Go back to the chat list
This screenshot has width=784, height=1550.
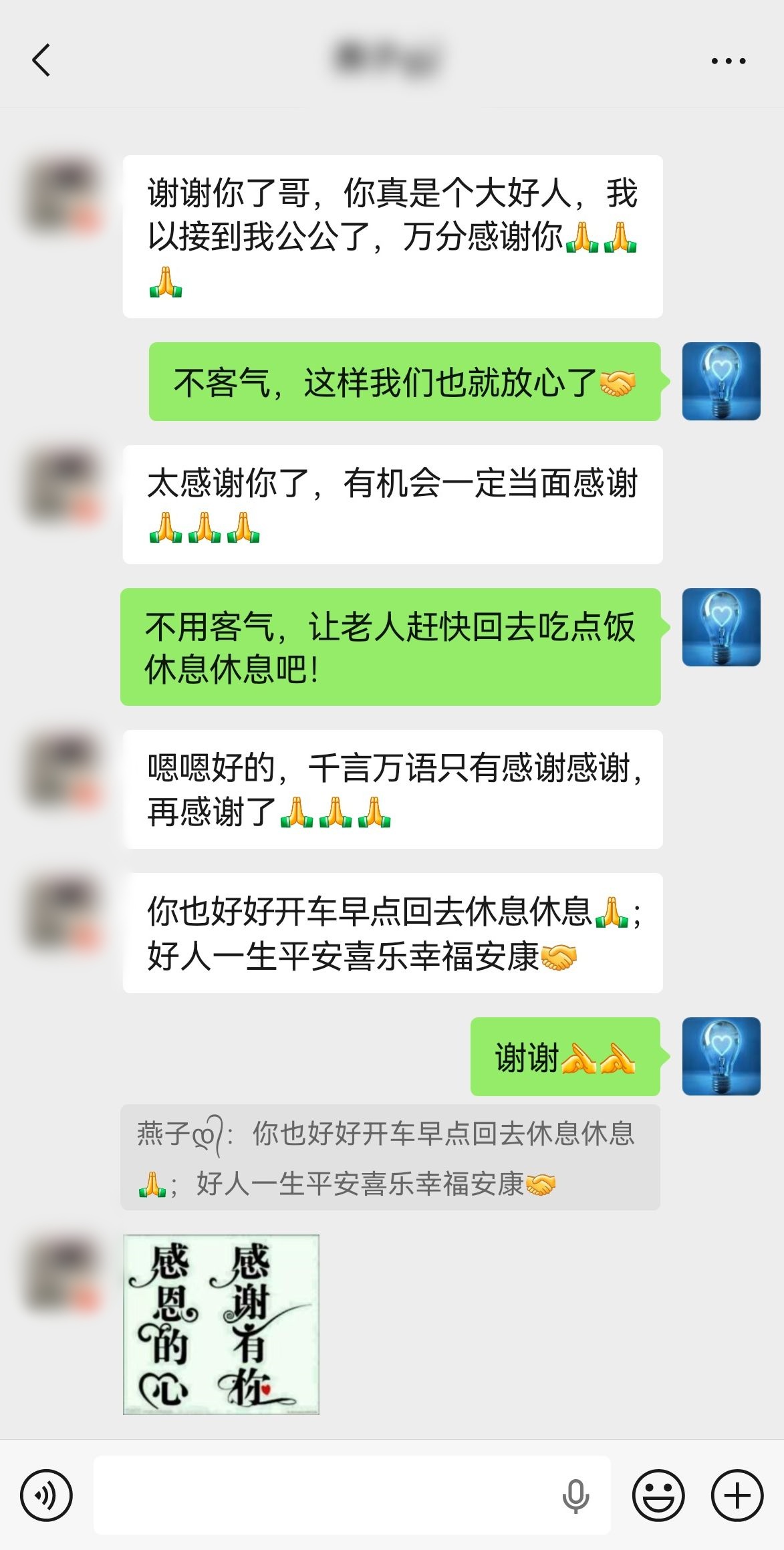(41, 60)
